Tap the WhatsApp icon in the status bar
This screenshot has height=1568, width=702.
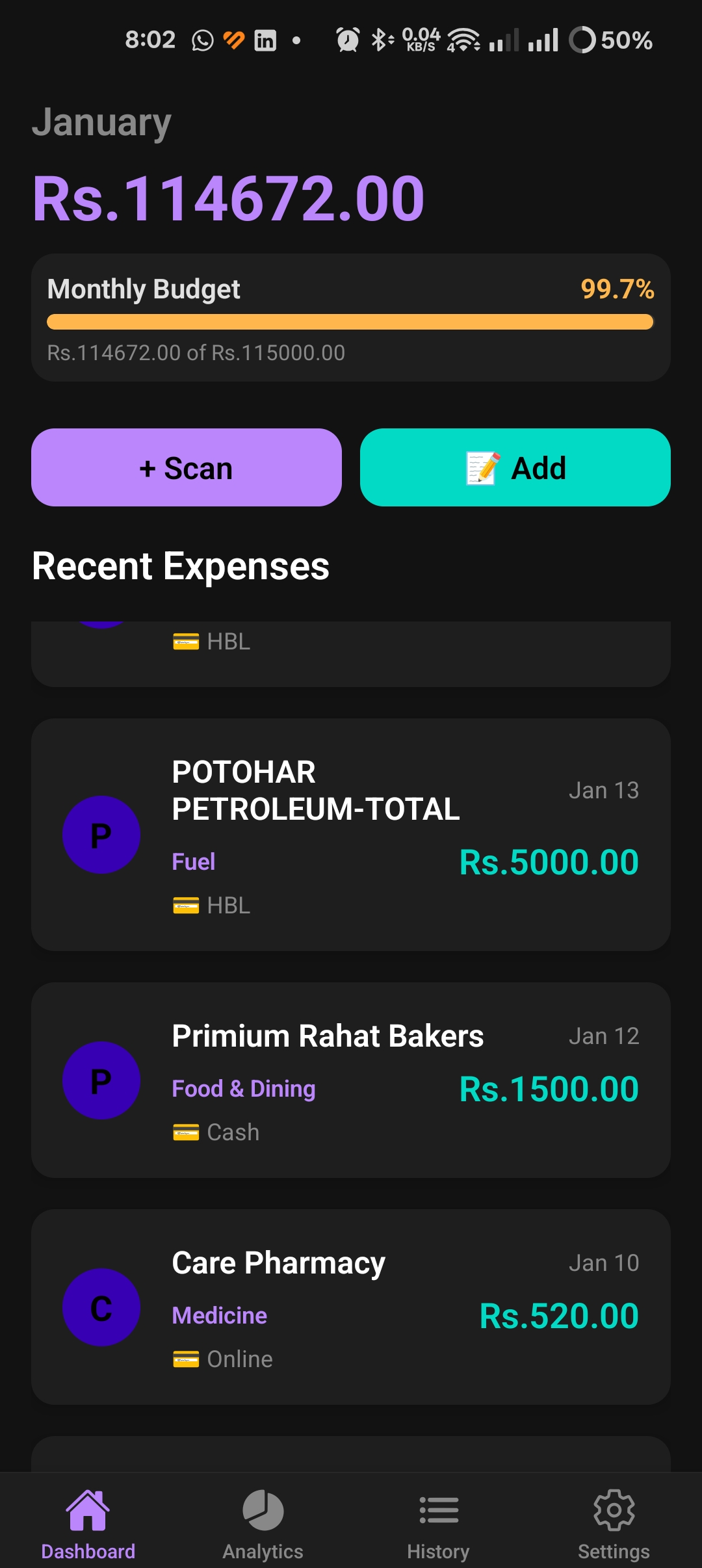tap(201, 39)
